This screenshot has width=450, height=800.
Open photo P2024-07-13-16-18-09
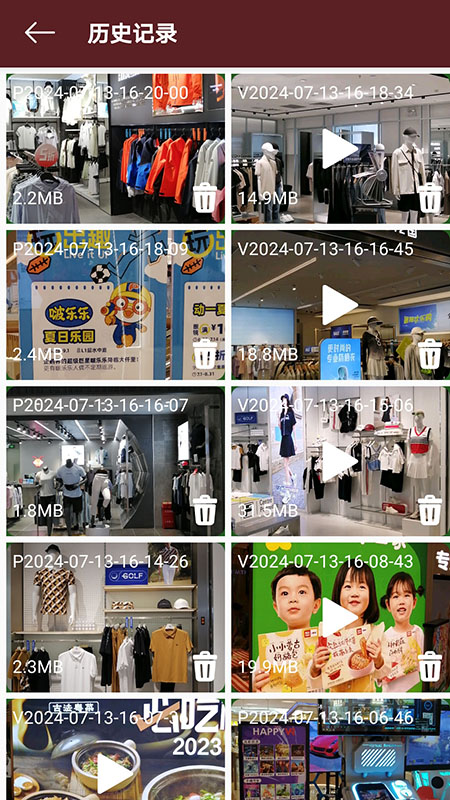pyautogui.click(x=116, y=305)
